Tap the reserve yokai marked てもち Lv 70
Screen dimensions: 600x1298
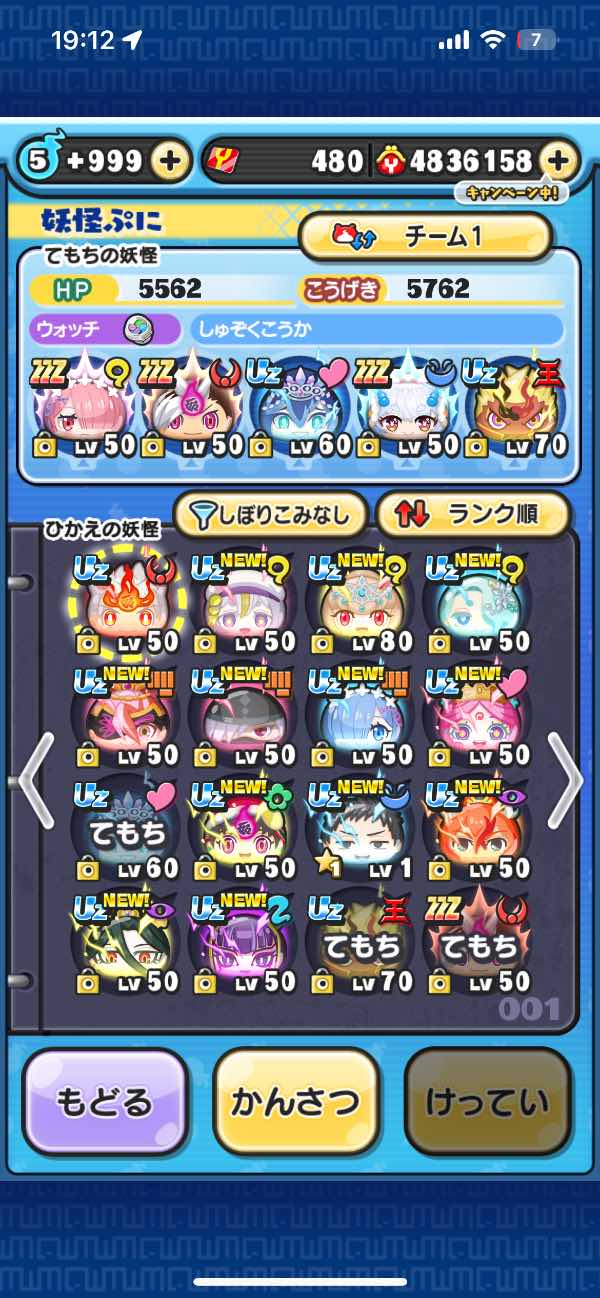[358, 943]
